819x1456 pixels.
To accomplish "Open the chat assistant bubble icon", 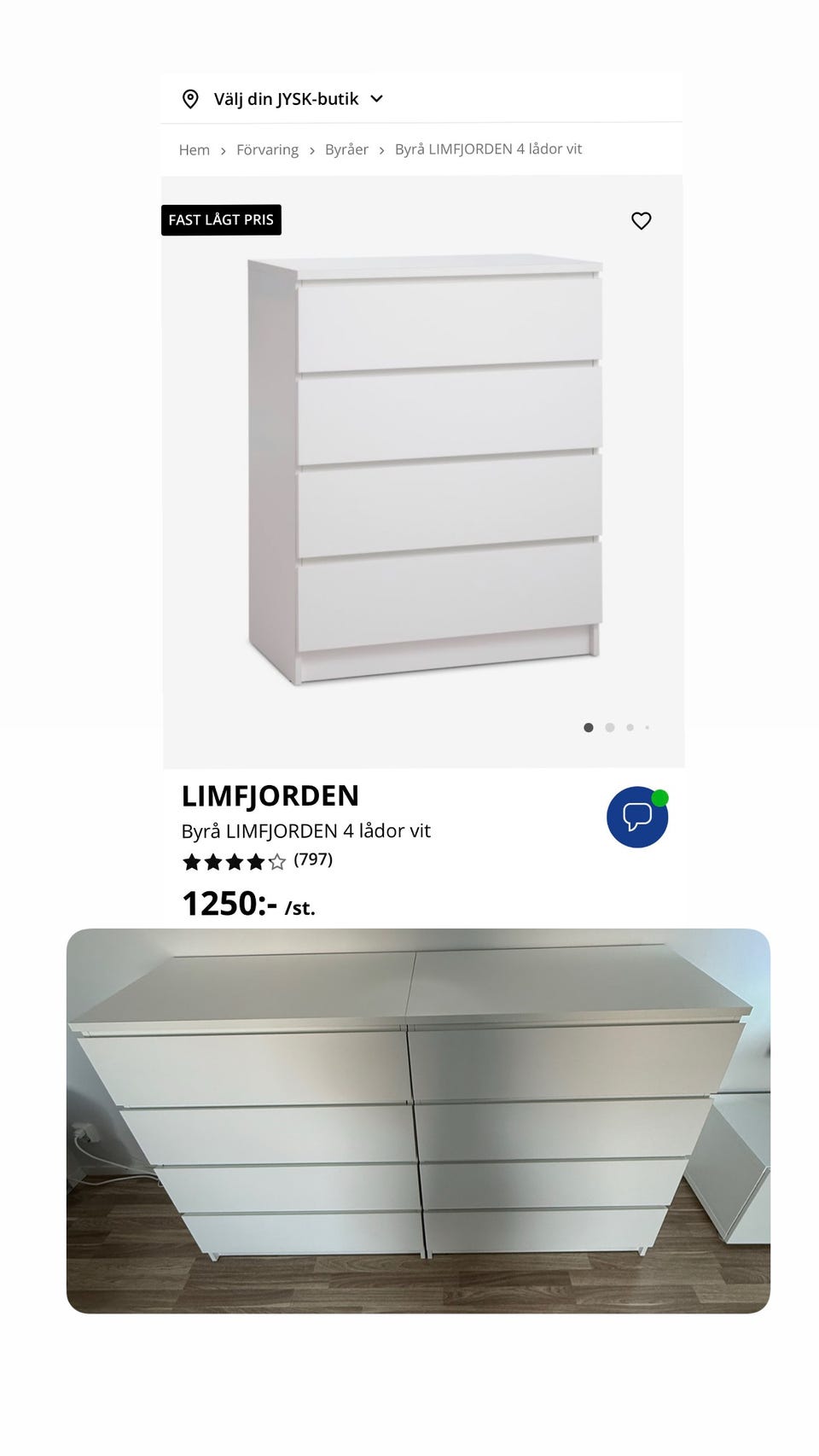I will (x=638, y=818).
